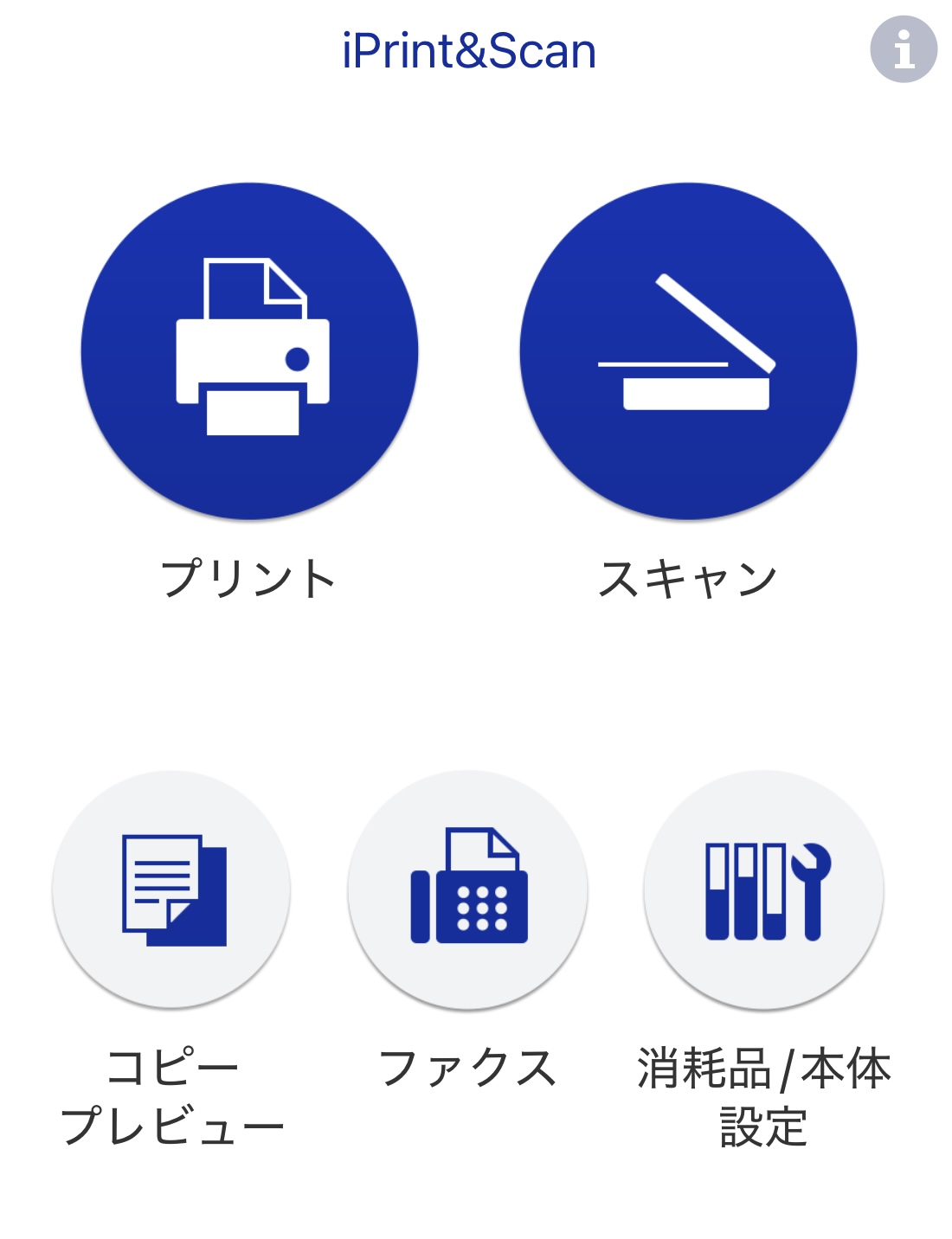Open 消耗品/本体設定 supplies and machine settings
This screenshot has height=1239, width=952.
(x=763, y=889)
